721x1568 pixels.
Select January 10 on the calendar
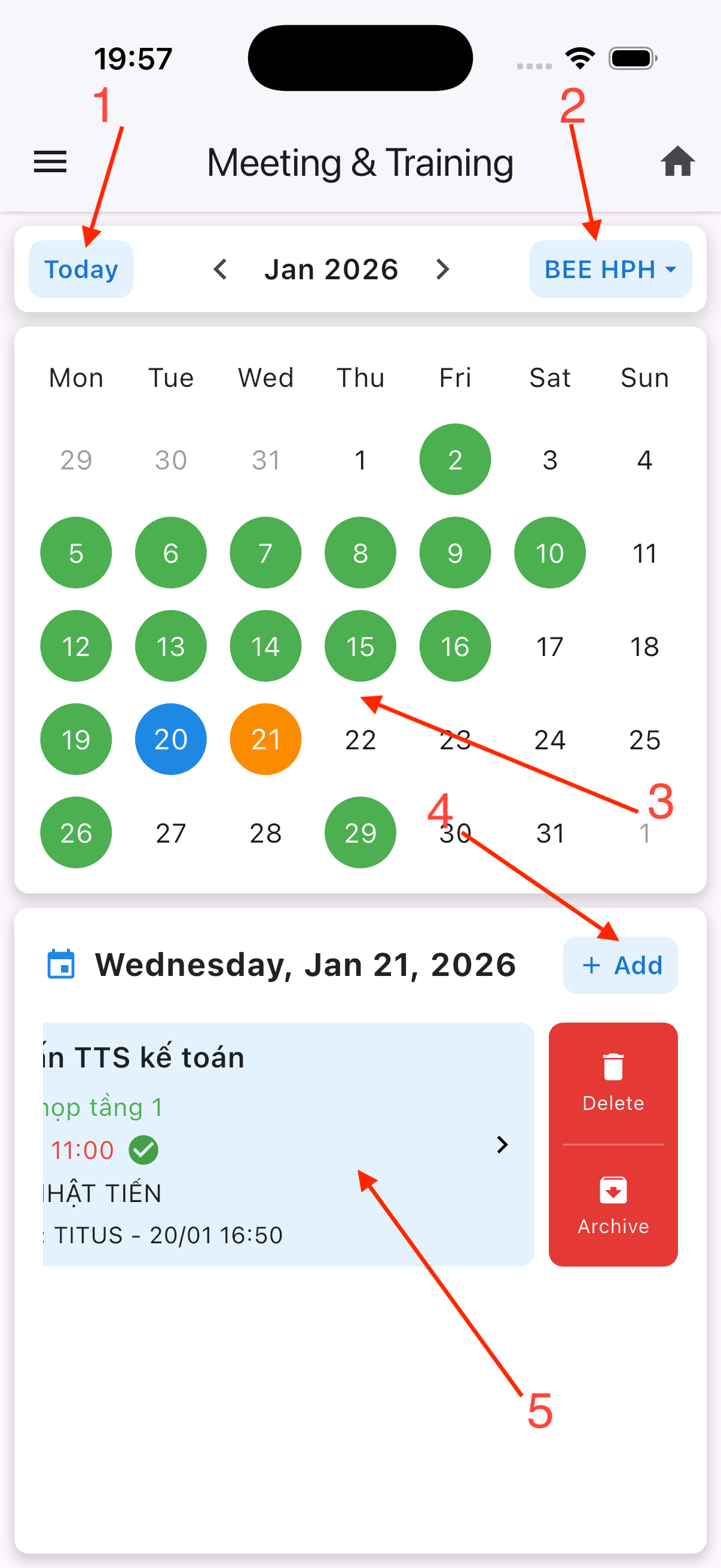pos(549,553)
